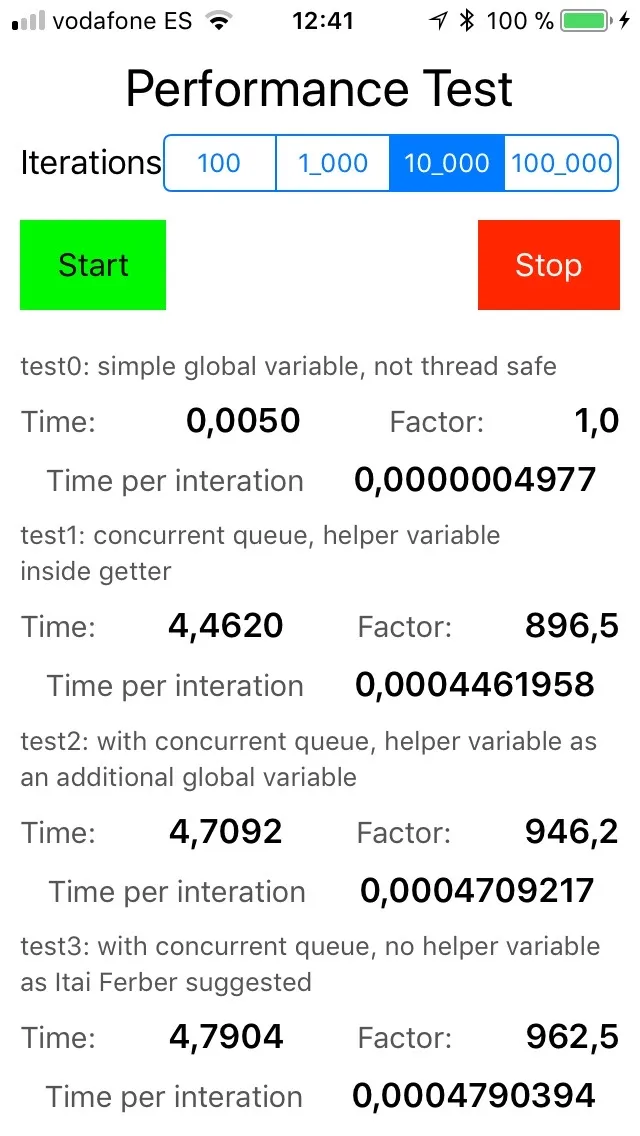Switch iterations to 1_000

[333, 163]
